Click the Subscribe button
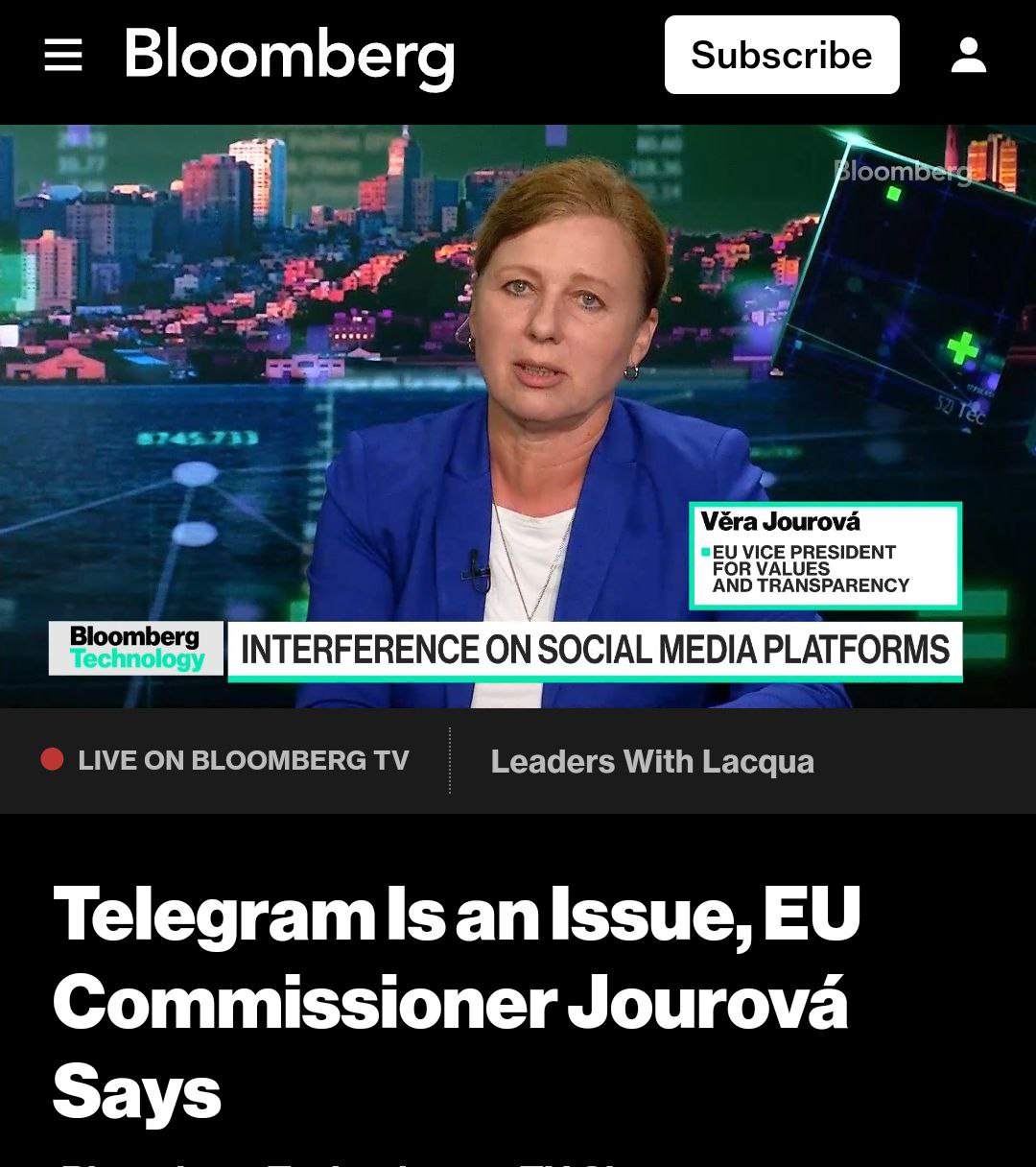Image resolution: width=1036 pixels, height=1167 pixels. [783, 55]
